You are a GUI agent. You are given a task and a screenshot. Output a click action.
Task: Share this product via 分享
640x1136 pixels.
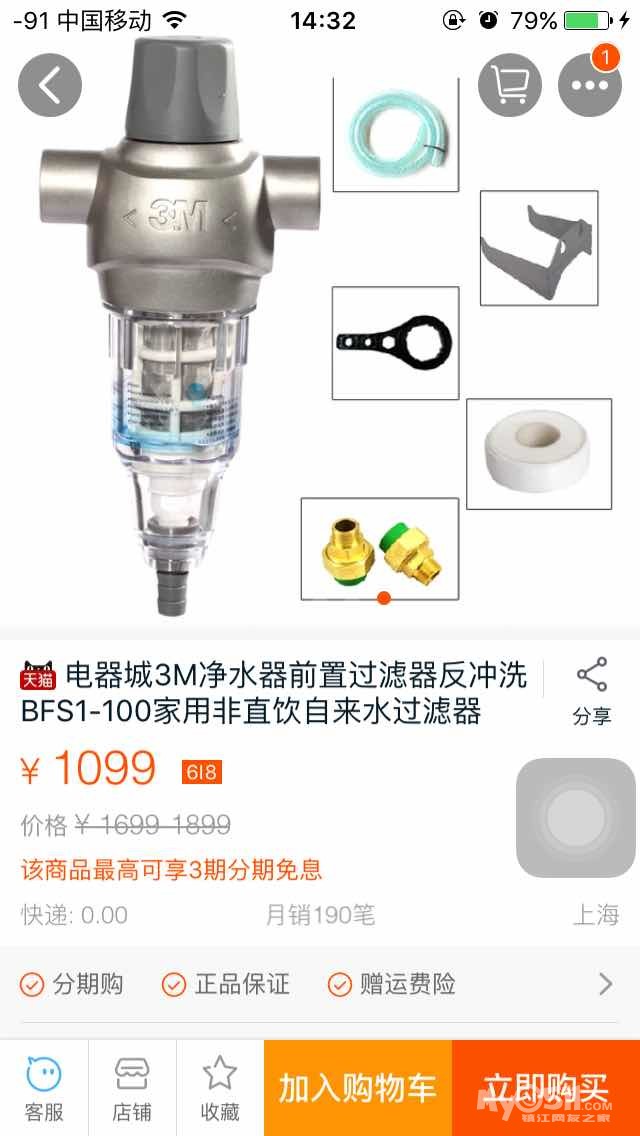[x=592, y=691]
